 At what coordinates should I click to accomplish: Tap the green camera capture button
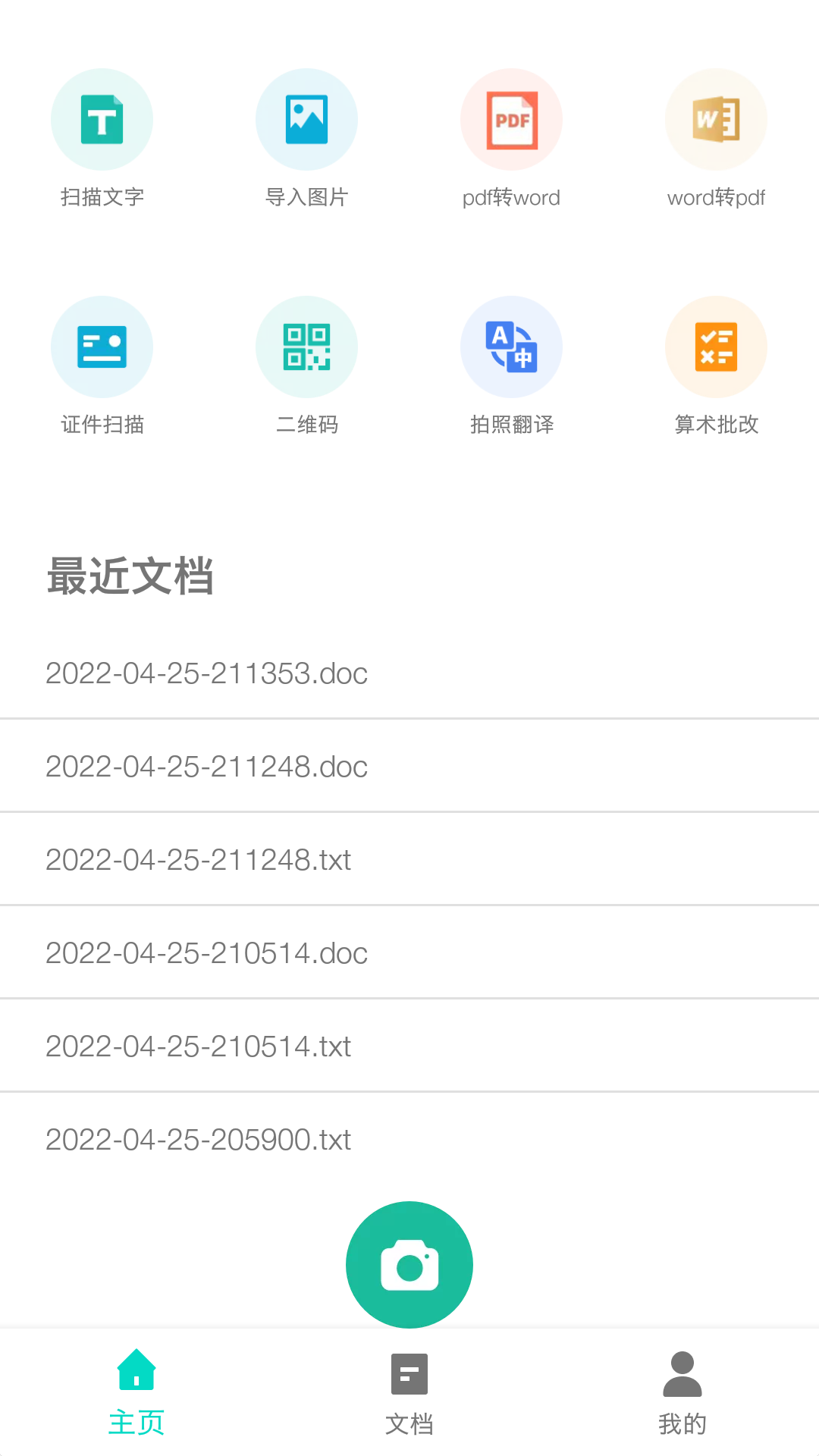[x=409, y=1265]
